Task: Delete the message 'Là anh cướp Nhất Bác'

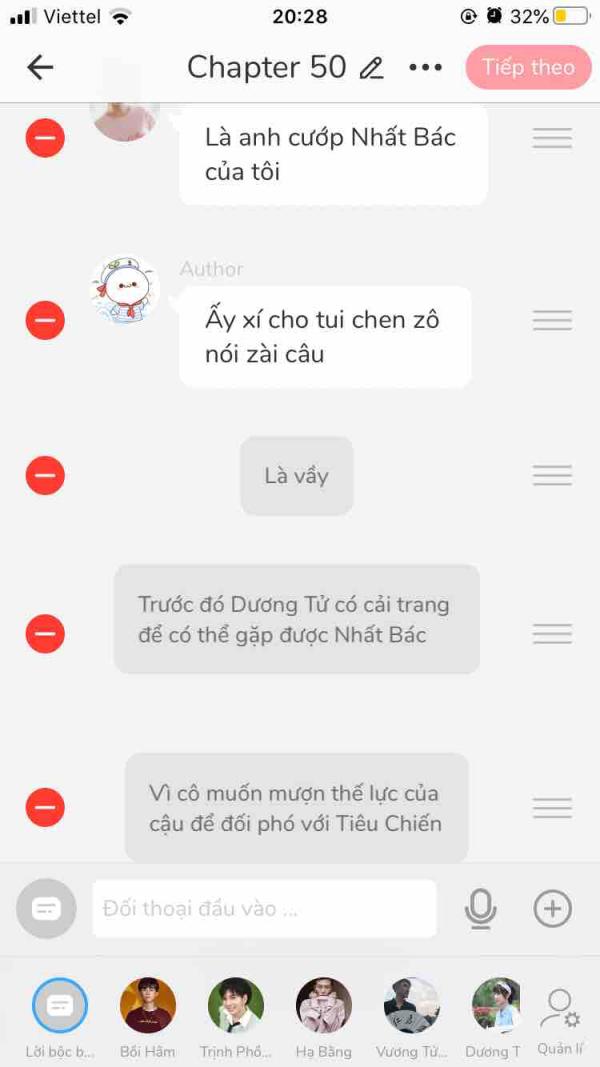Action: 45,138
